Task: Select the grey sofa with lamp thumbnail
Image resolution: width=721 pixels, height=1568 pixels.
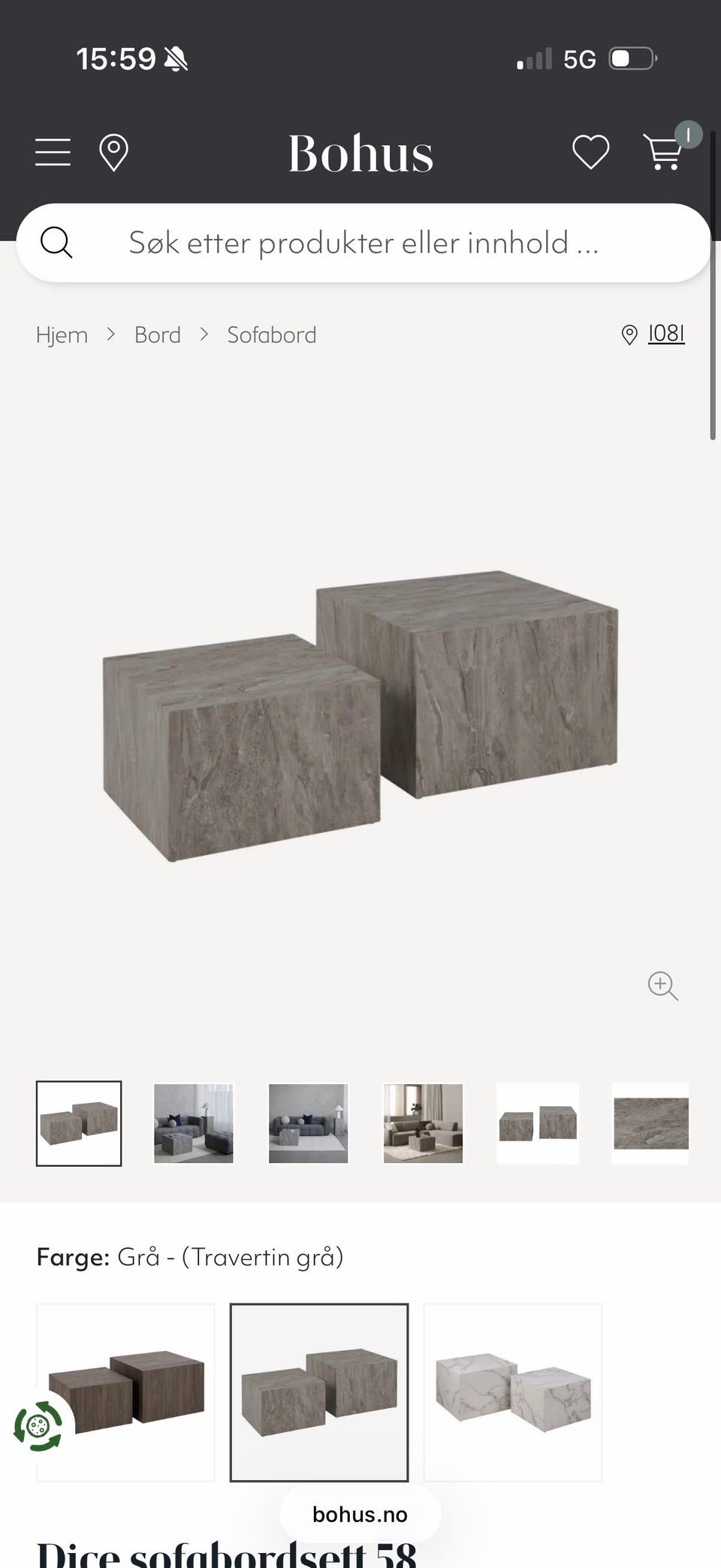Action: click(309, 1123)
